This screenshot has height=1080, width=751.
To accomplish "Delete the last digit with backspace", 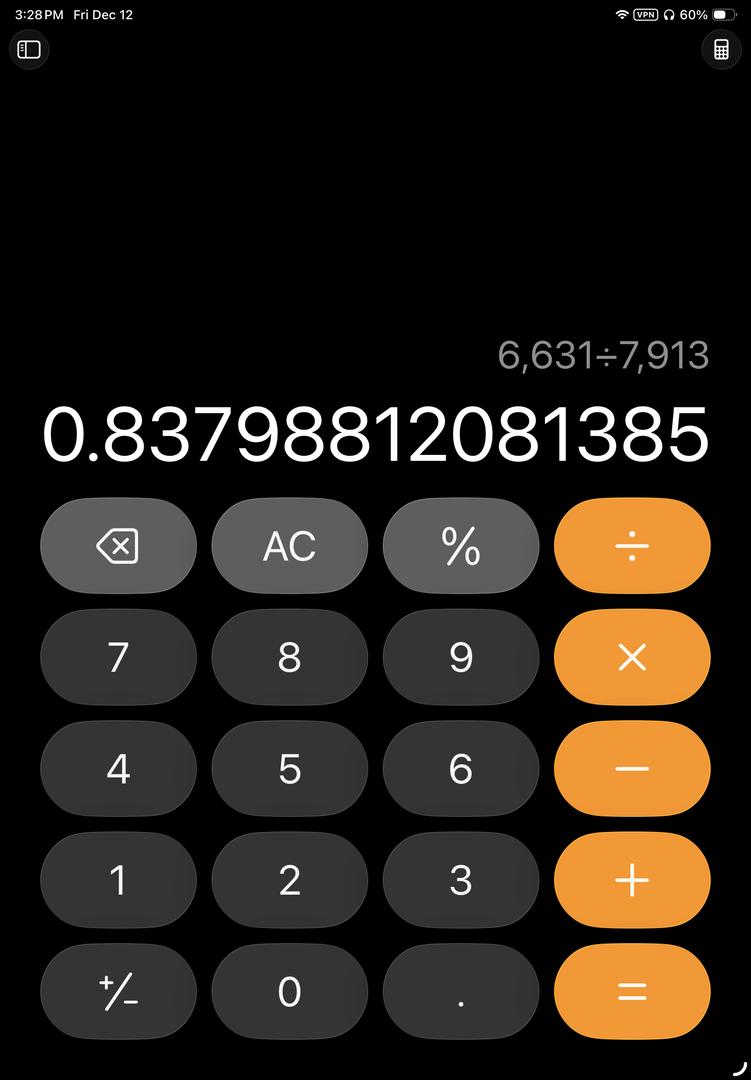I will (x=118, y=546).
